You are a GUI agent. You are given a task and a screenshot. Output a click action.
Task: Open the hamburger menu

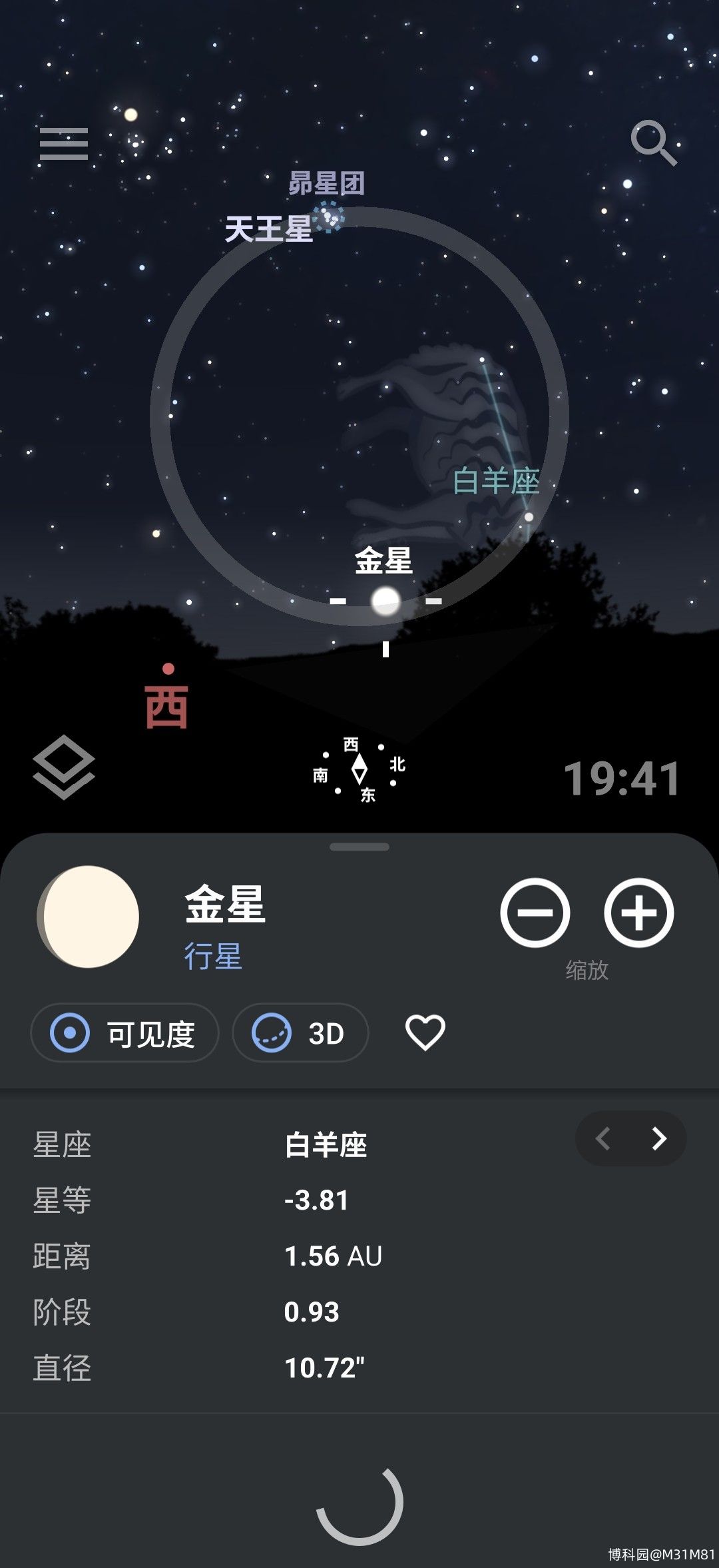tap(64, 144)
